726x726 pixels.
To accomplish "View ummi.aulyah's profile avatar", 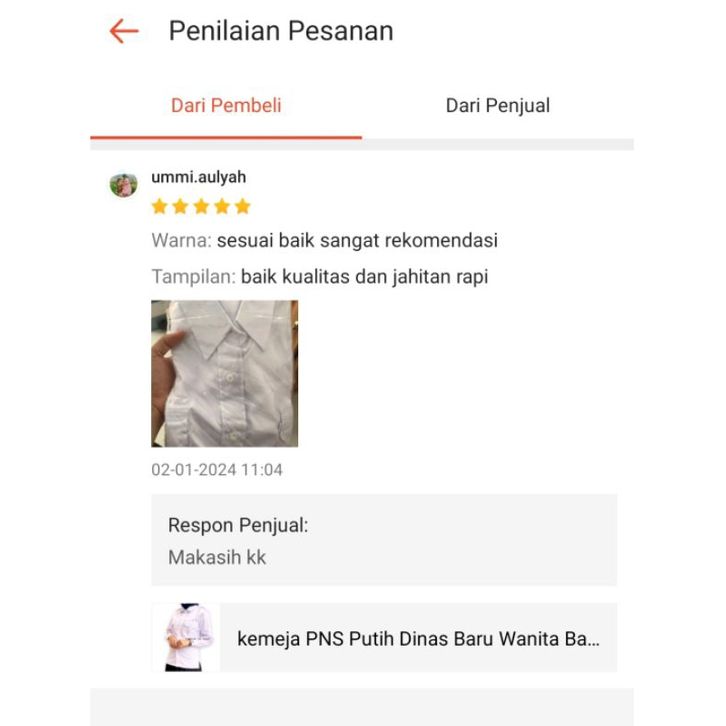I will tap(124, 185).
